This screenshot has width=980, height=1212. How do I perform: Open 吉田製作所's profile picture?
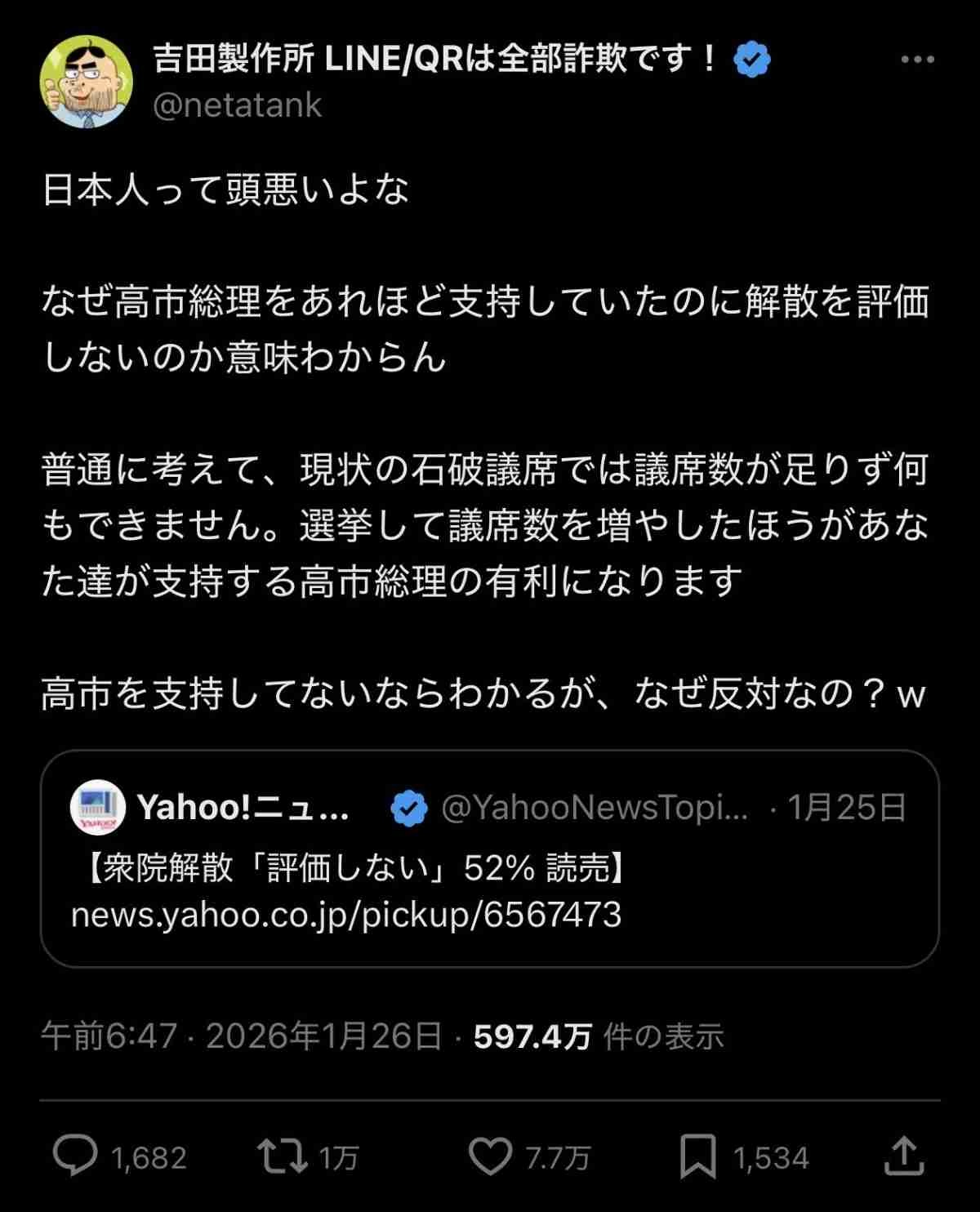pyautogui.click(x=87, y=82)
